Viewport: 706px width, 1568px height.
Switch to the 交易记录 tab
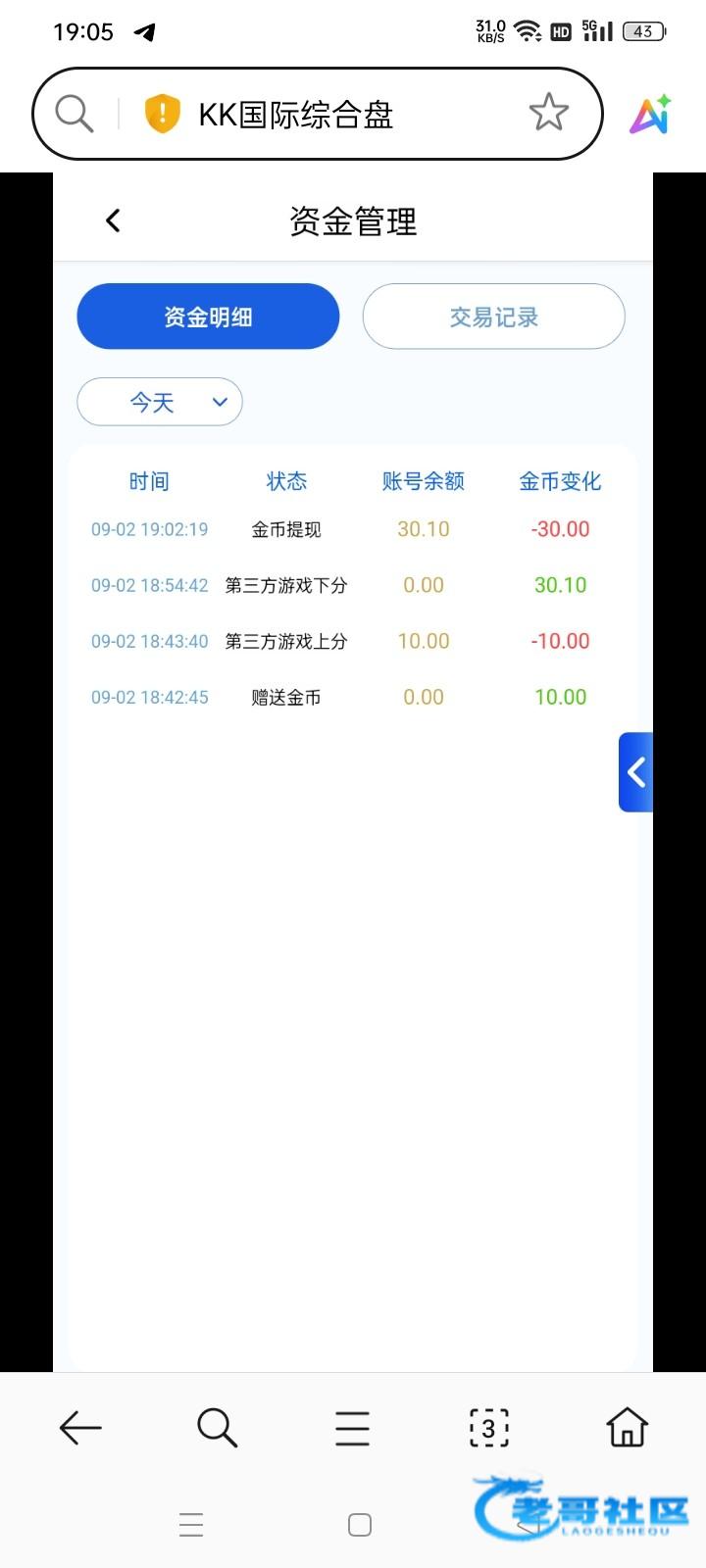493,317
